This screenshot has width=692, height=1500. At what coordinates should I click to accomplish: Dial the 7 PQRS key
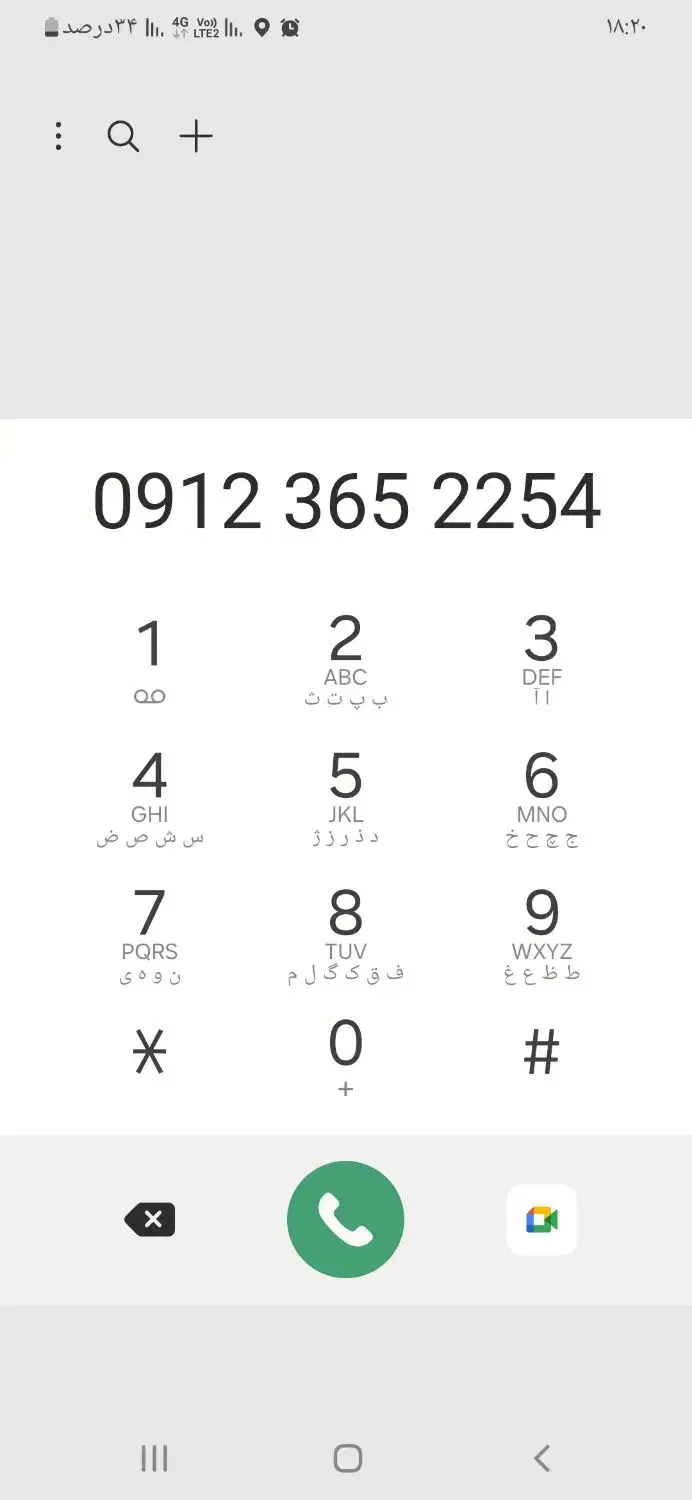[x=150, y=934]
